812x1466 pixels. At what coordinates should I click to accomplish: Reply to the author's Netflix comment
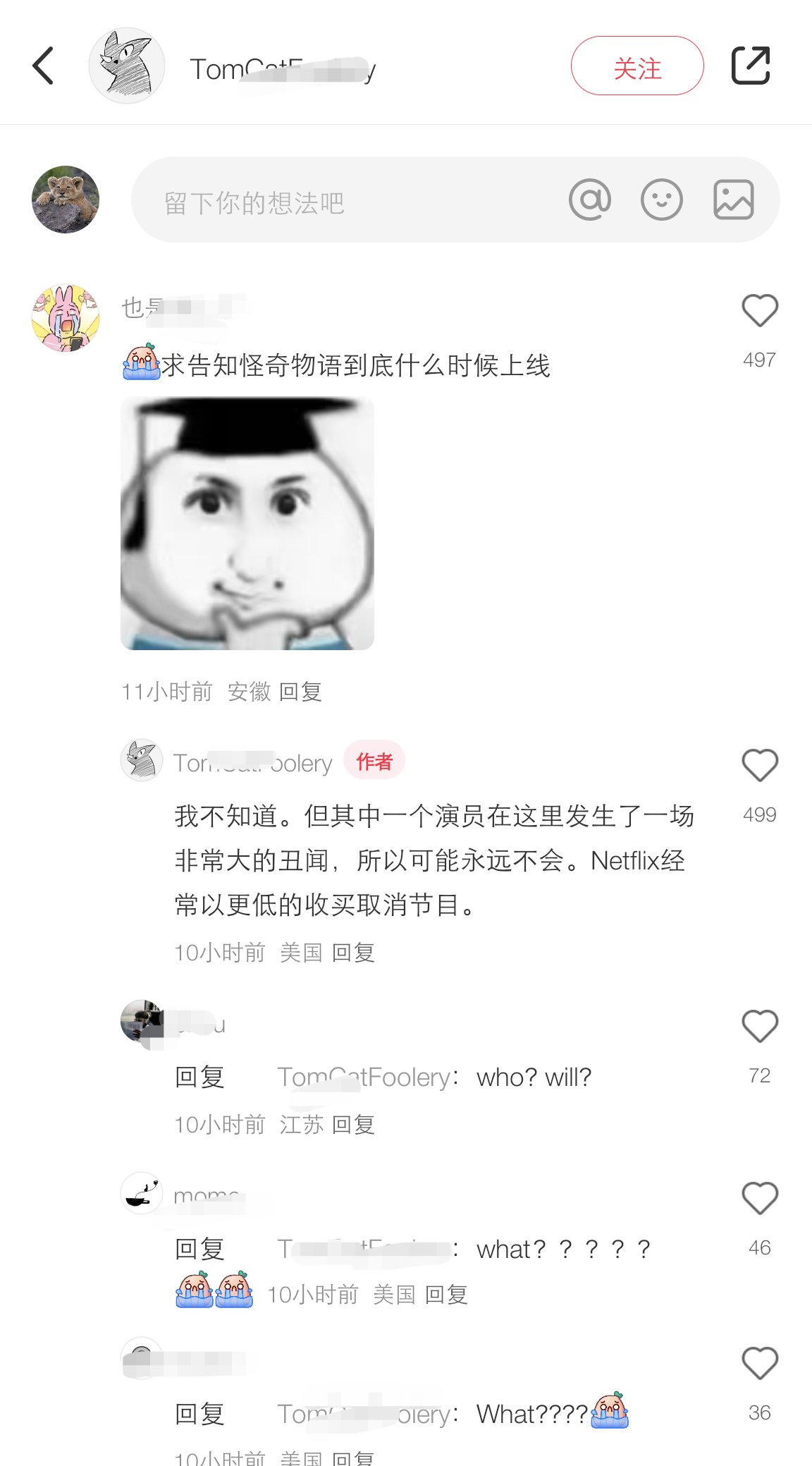(353, 953)
